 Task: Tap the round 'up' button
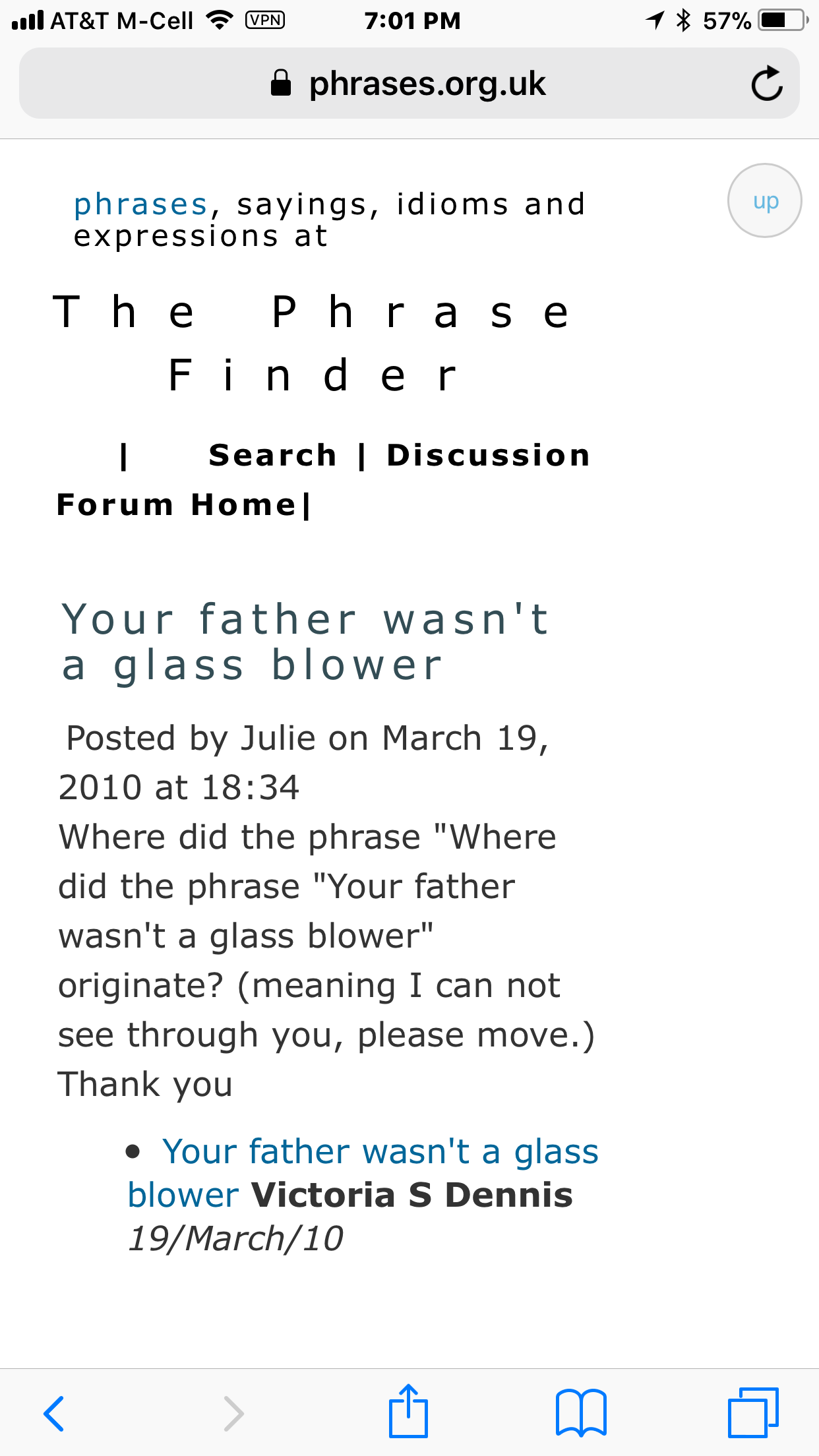pyautogui.click(x=764, y=200)
